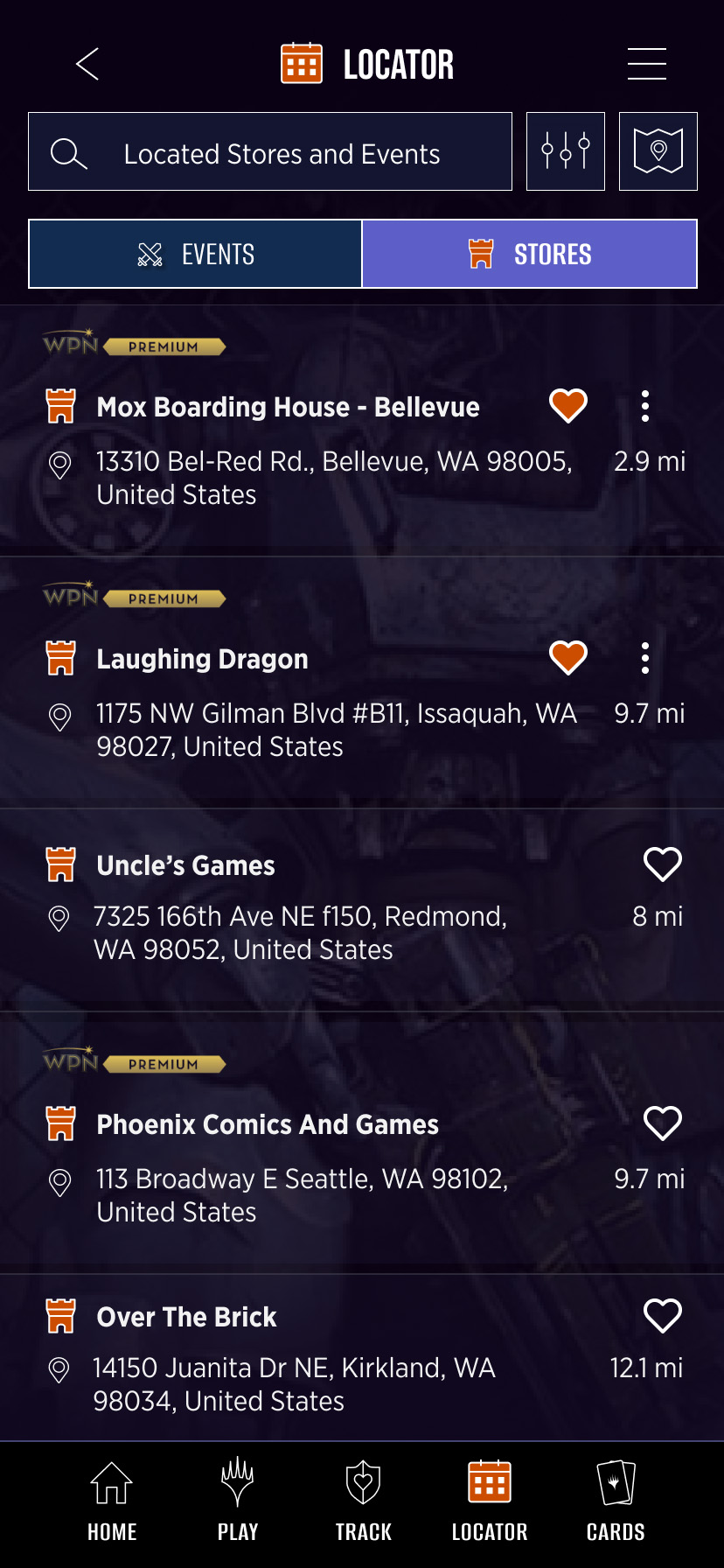This screenshot has height=1568, width=724.
Task: Open Phoenix Comics And Games store
Action: tap(268, 1125)
